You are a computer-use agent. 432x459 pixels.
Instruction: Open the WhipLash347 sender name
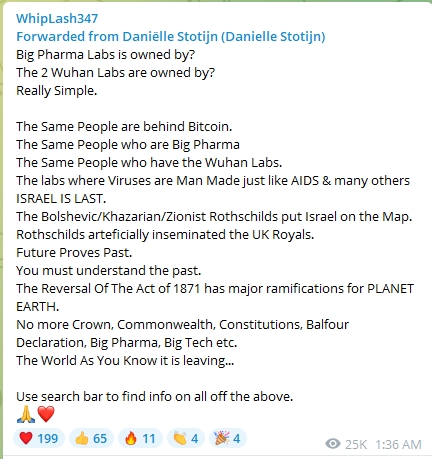(57, 19)
